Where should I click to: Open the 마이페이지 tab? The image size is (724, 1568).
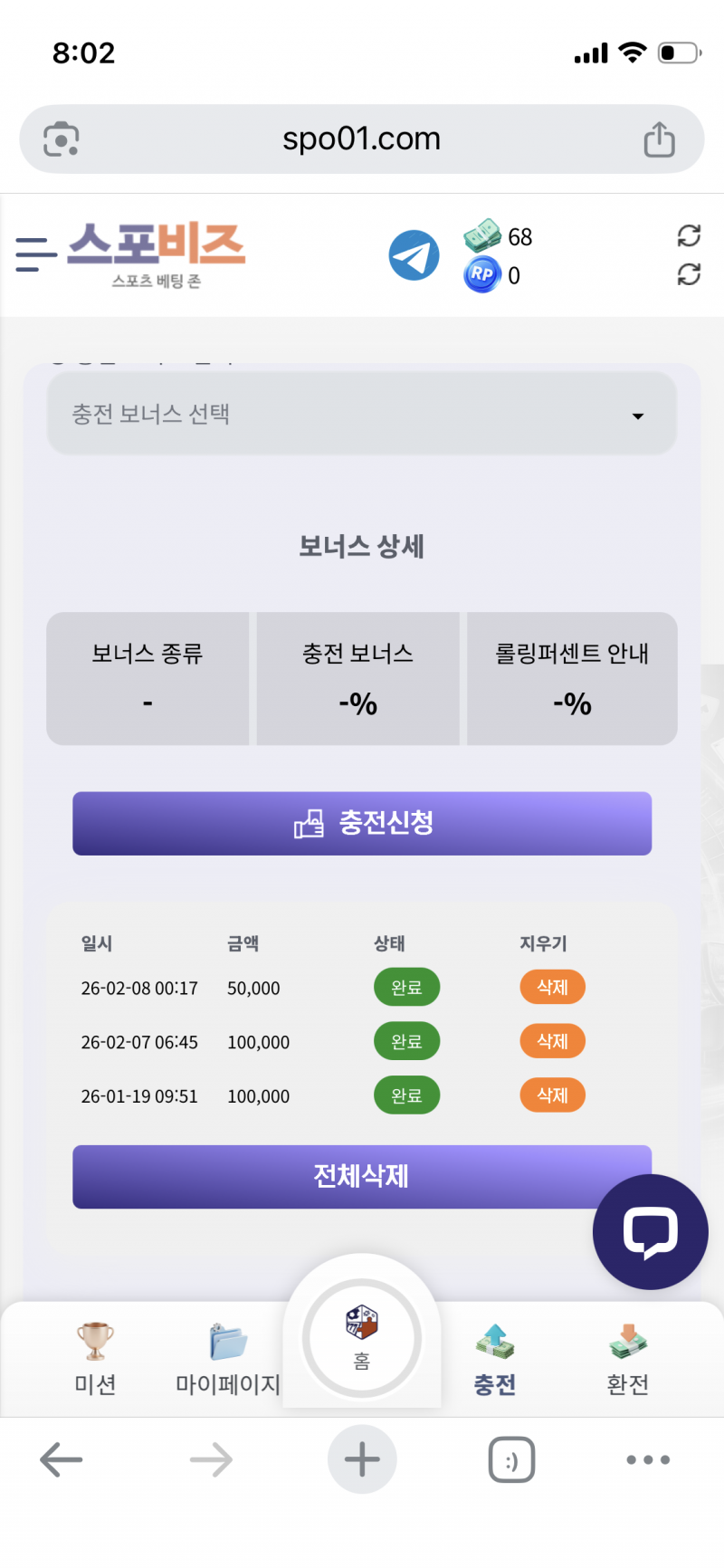coord(228,1358)
